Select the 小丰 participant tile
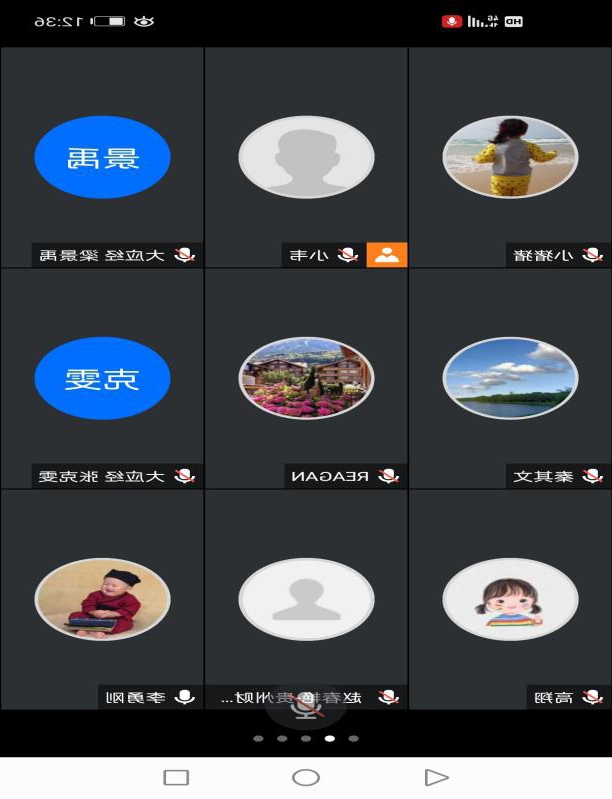The width and height of the screenshot is (612, 799). click(x=306, y=157)
